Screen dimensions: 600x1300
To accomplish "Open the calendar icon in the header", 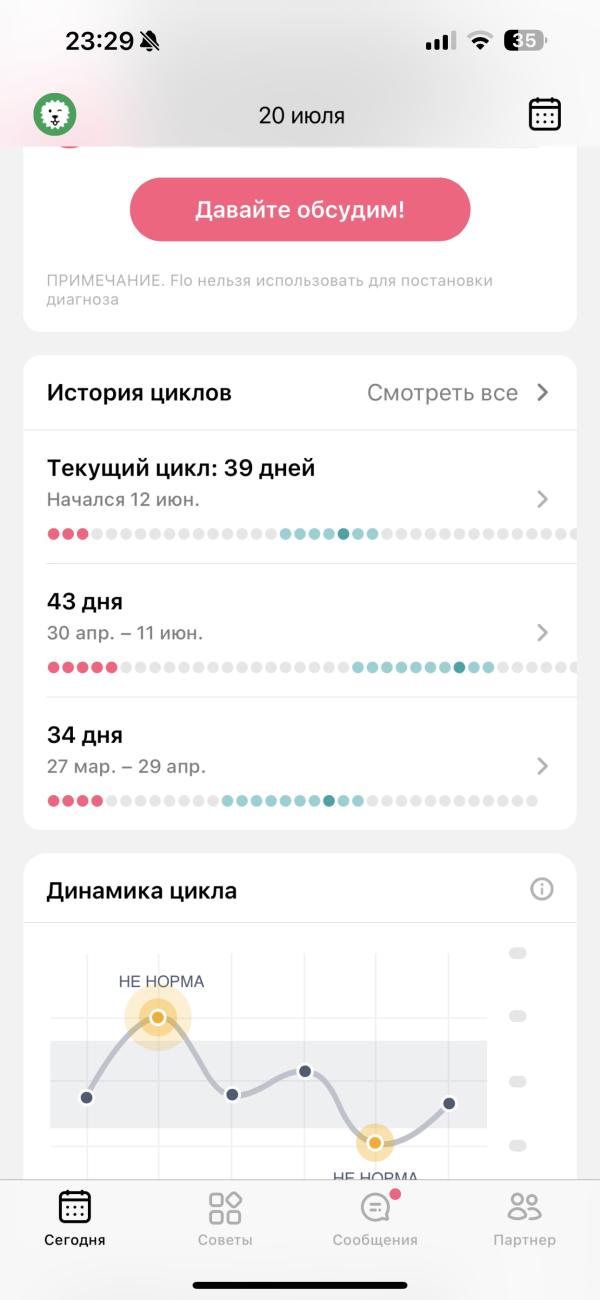I will pos(544,115).
